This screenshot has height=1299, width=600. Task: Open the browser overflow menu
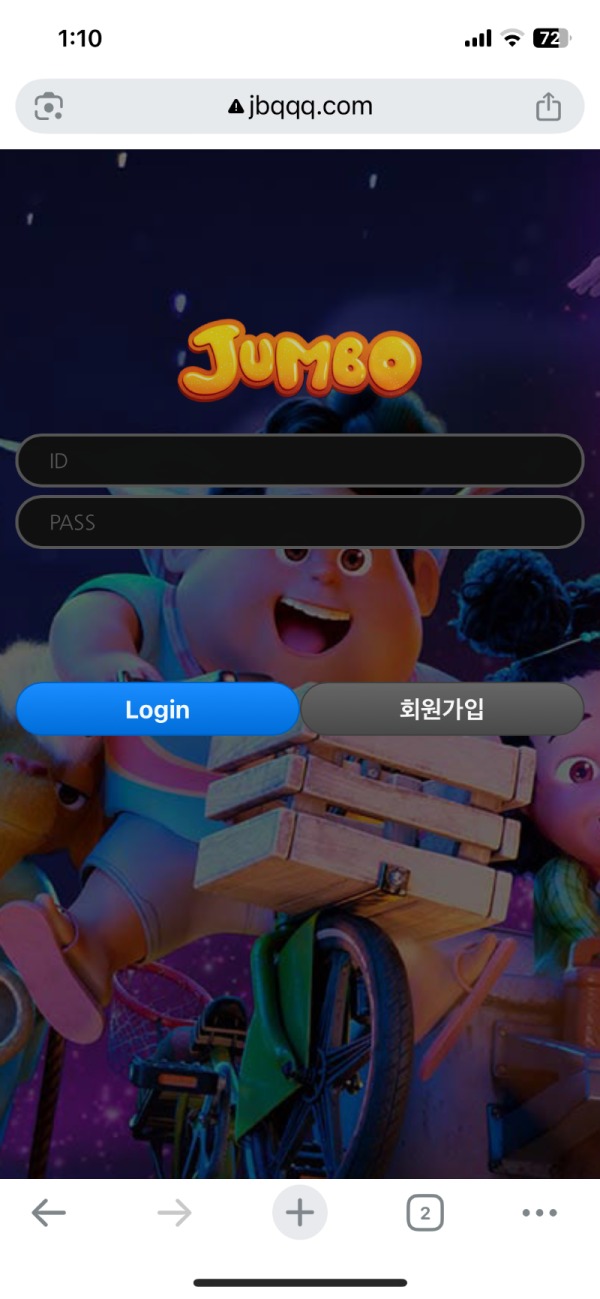[539, 1213]
